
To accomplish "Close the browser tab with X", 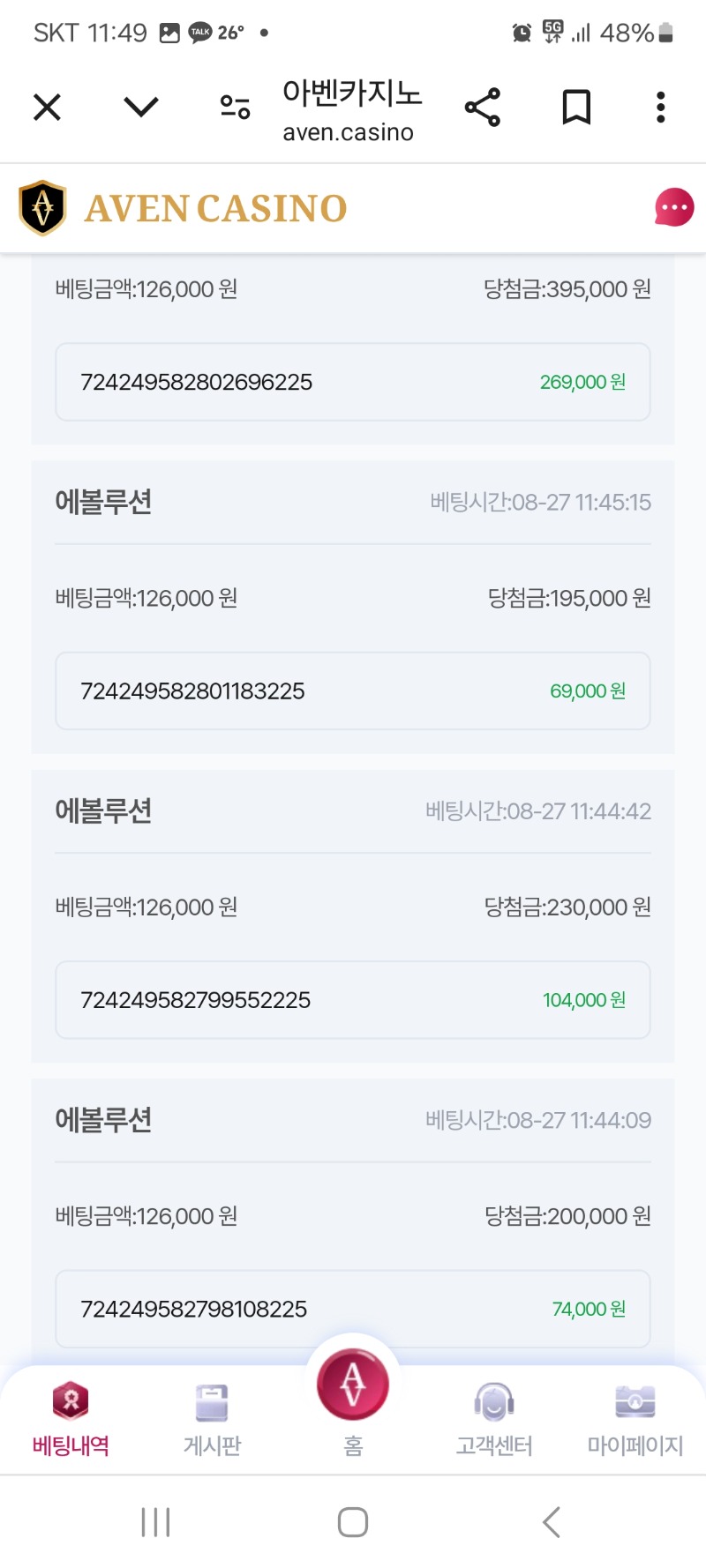I will (47, 108).
